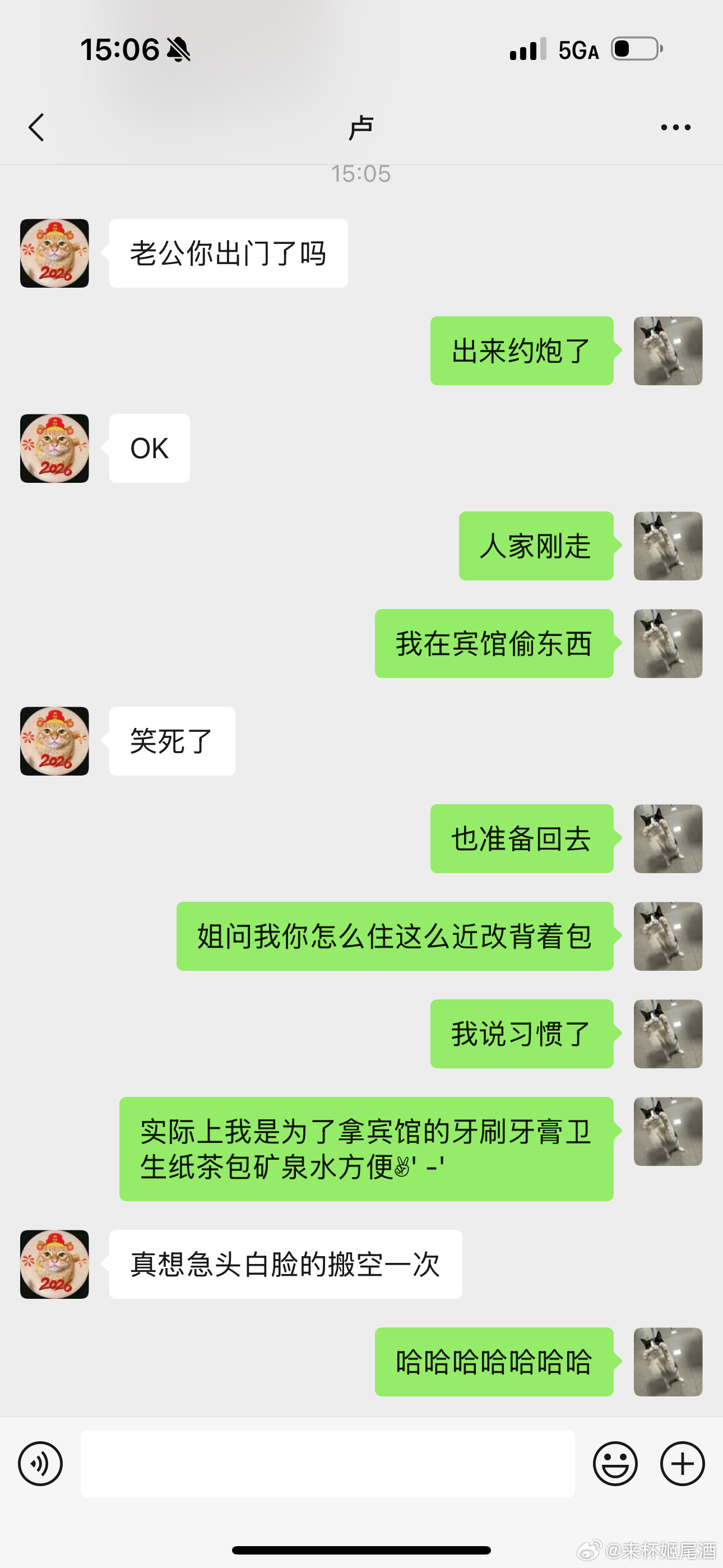Open the emoji sticker panel

pos(615,1463)
